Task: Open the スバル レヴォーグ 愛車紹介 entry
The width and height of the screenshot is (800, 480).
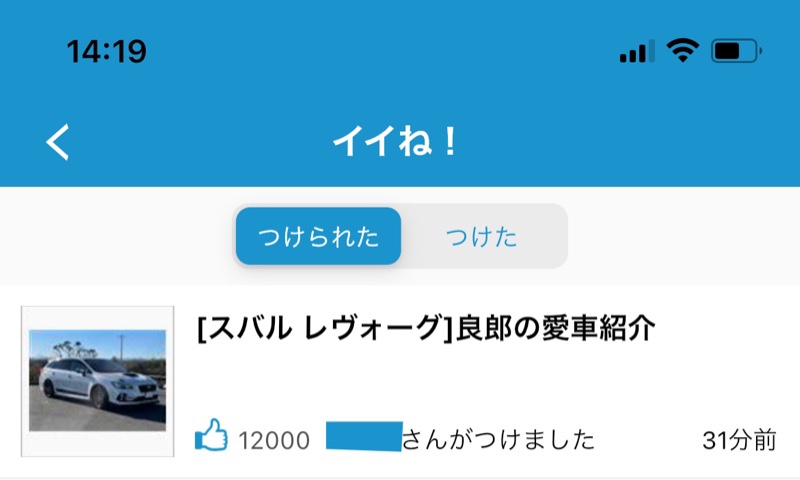Action: (427, 327)
